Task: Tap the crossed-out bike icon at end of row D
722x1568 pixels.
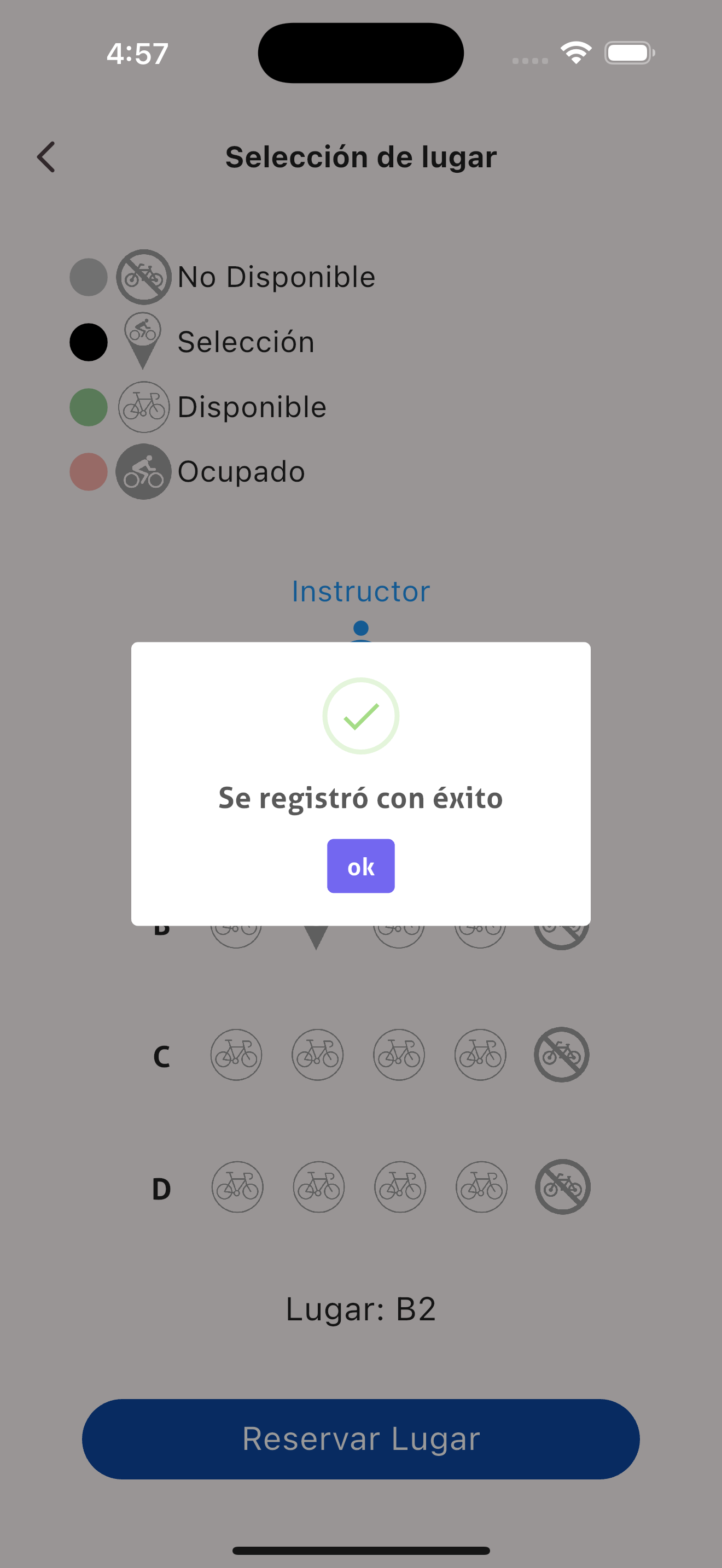Action: click(x=562, y=1186)
